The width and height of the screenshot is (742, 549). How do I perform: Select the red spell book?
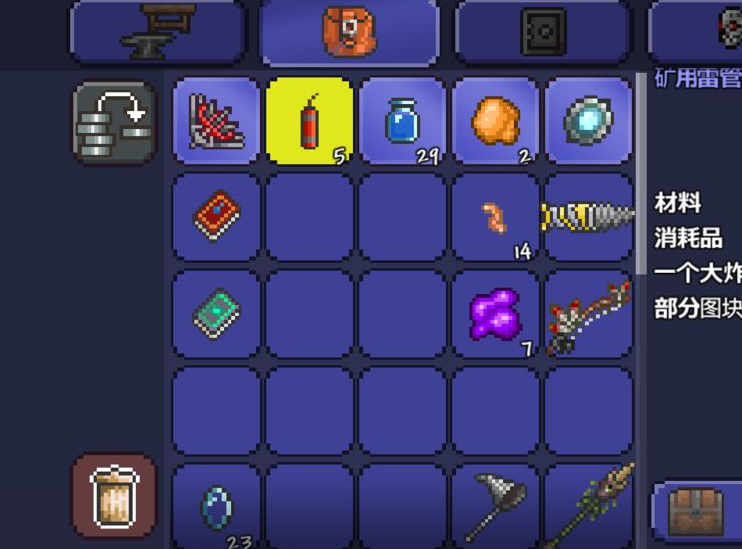216,216
